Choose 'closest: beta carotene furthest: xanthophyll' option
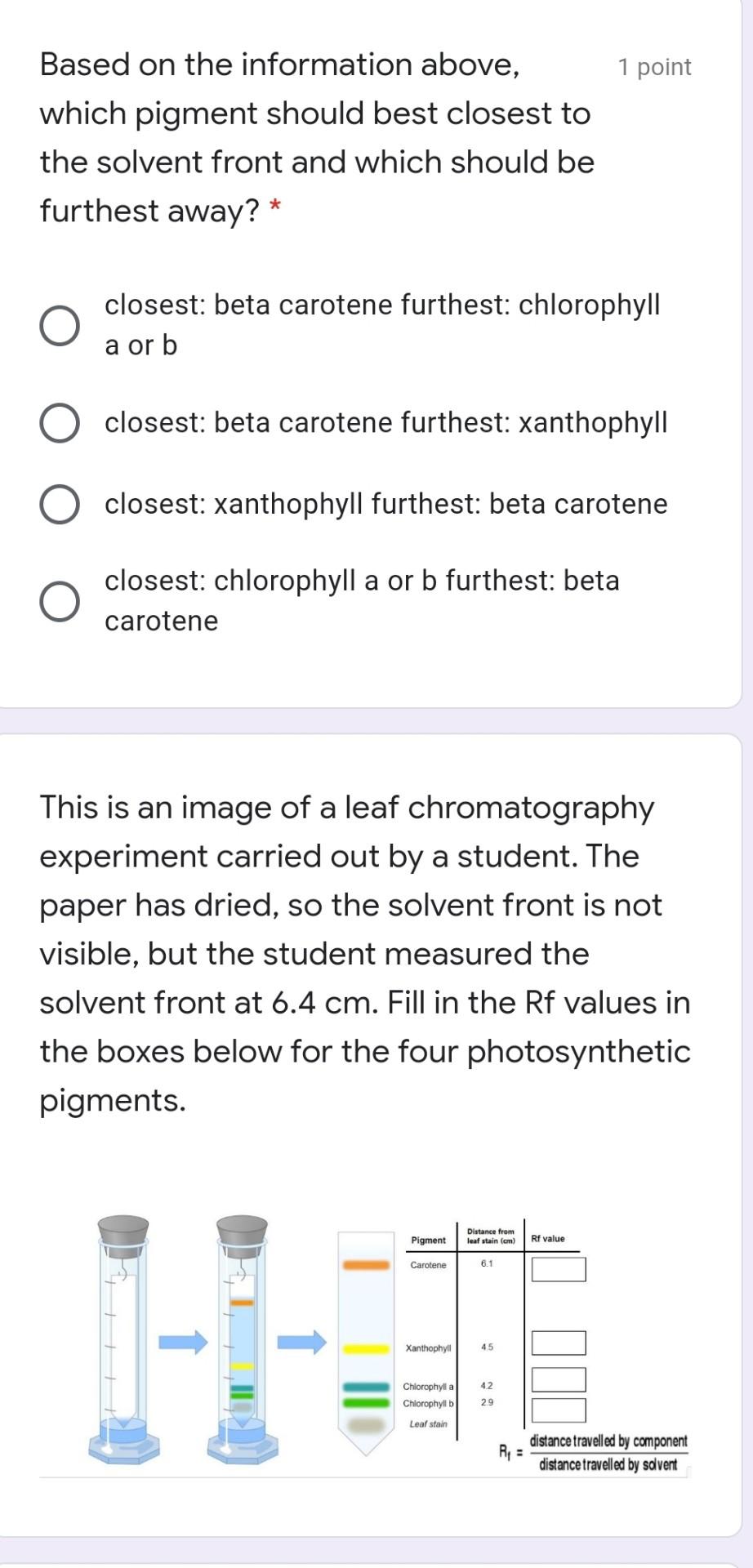The height and width of the screenshot is (1568, 753). (60, 423)
